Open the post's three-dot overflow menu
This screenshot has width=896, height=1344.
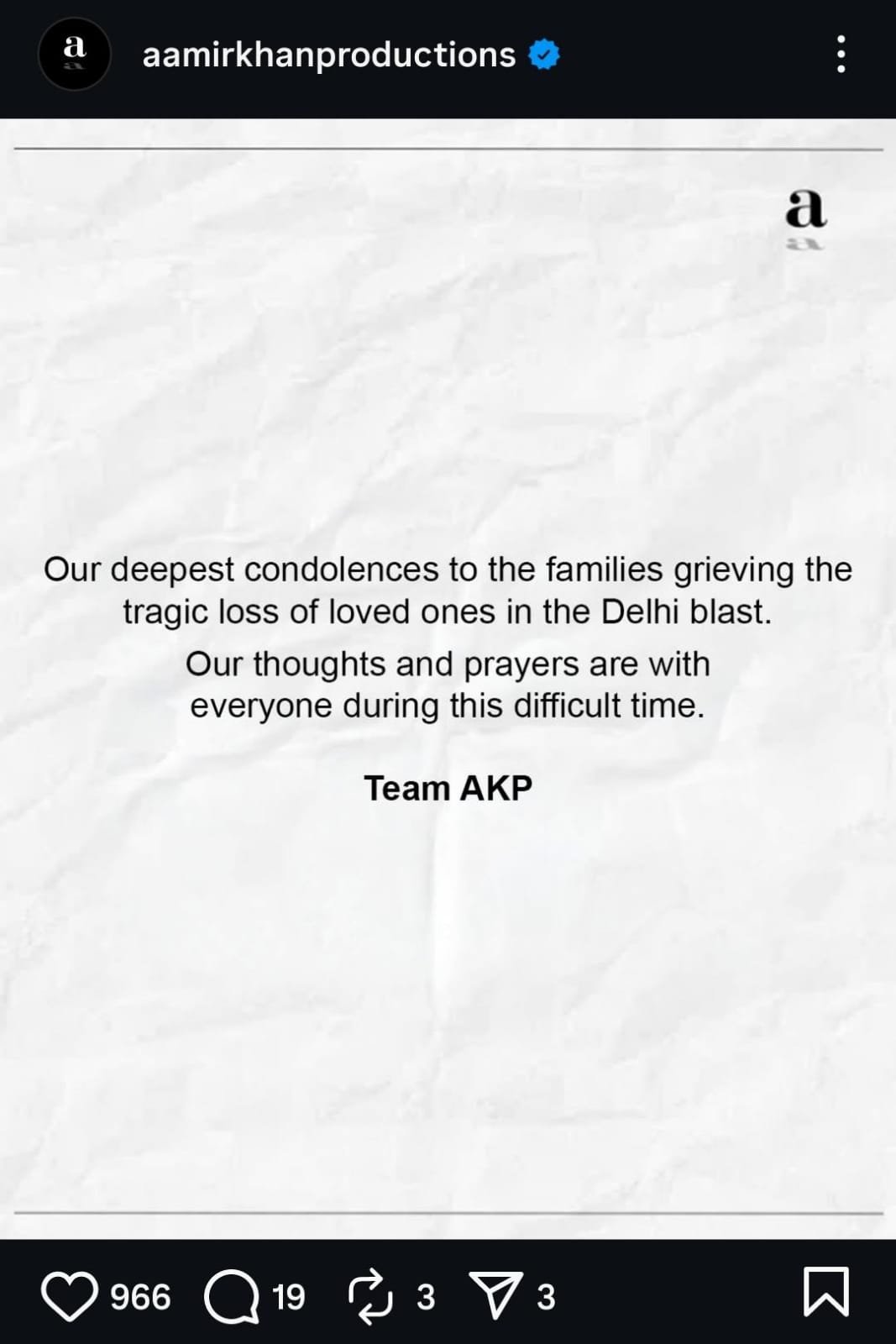[841, 55]
